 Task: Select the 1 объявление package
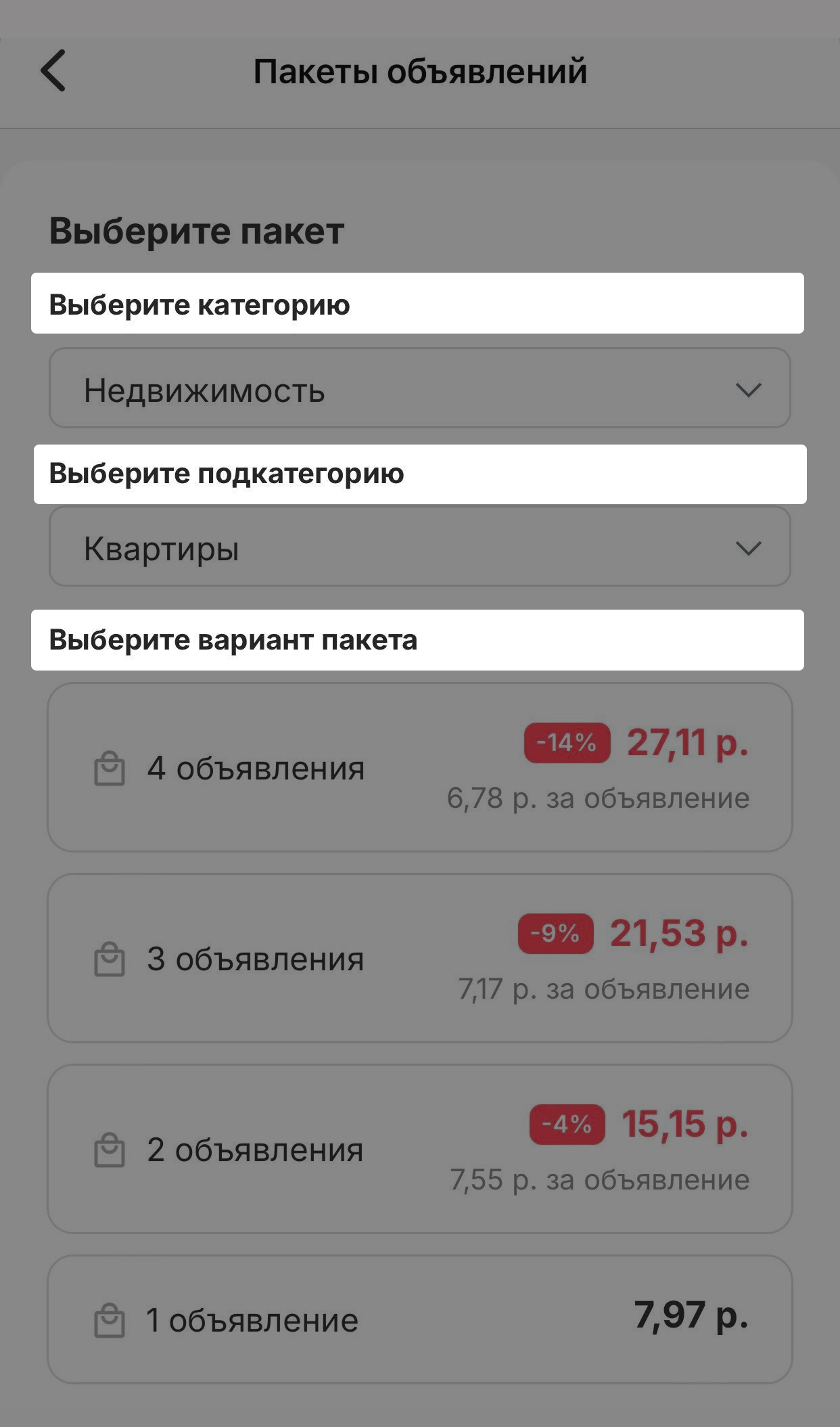point(419,1320)
